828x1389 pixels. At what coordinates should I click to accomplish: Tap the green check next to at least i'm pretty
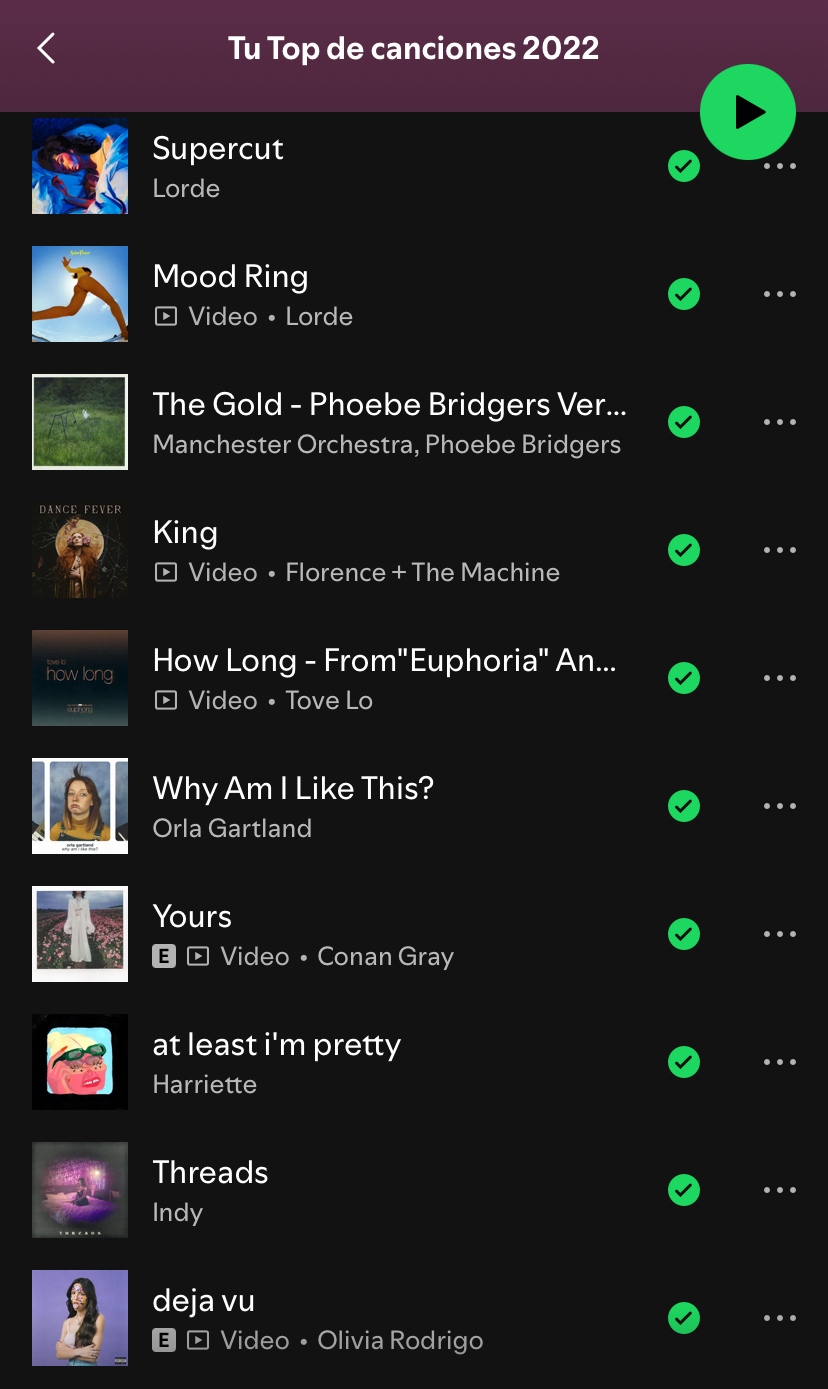click(684, 1062)
